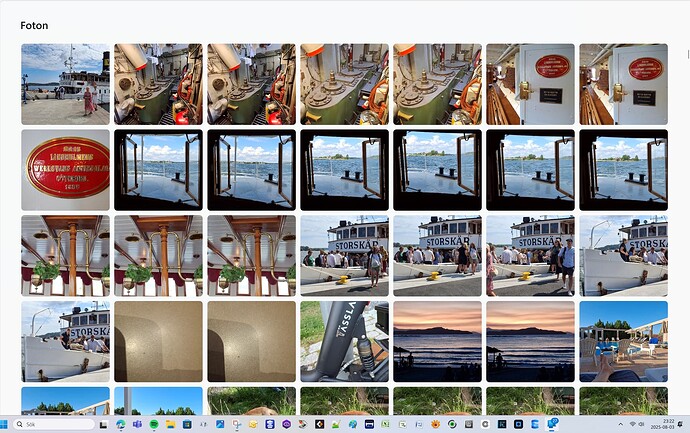The image size is (690, 433).
Task: Show hidden system tray icons
Action: [x=621, y=424]
